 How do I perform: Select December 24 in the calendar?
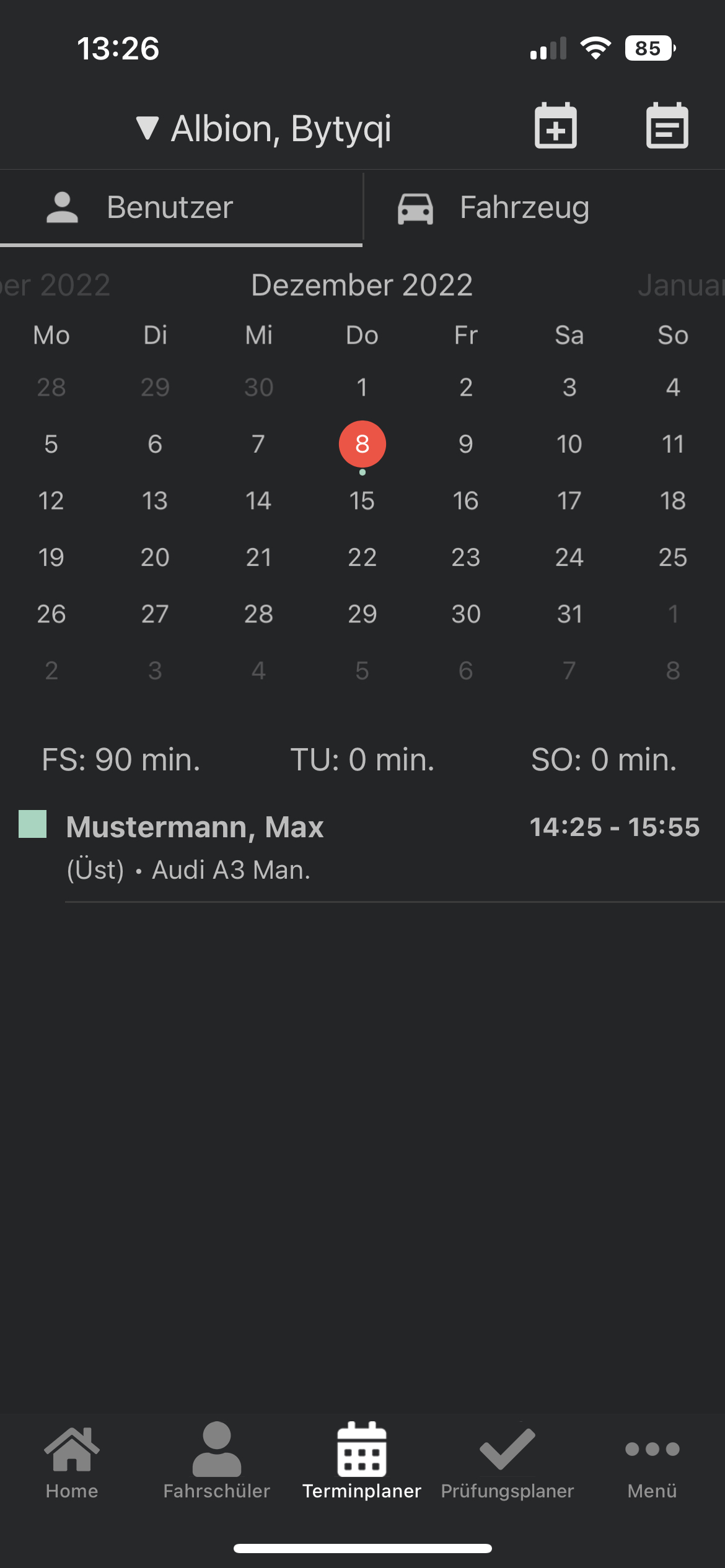[x=569, y=557]
